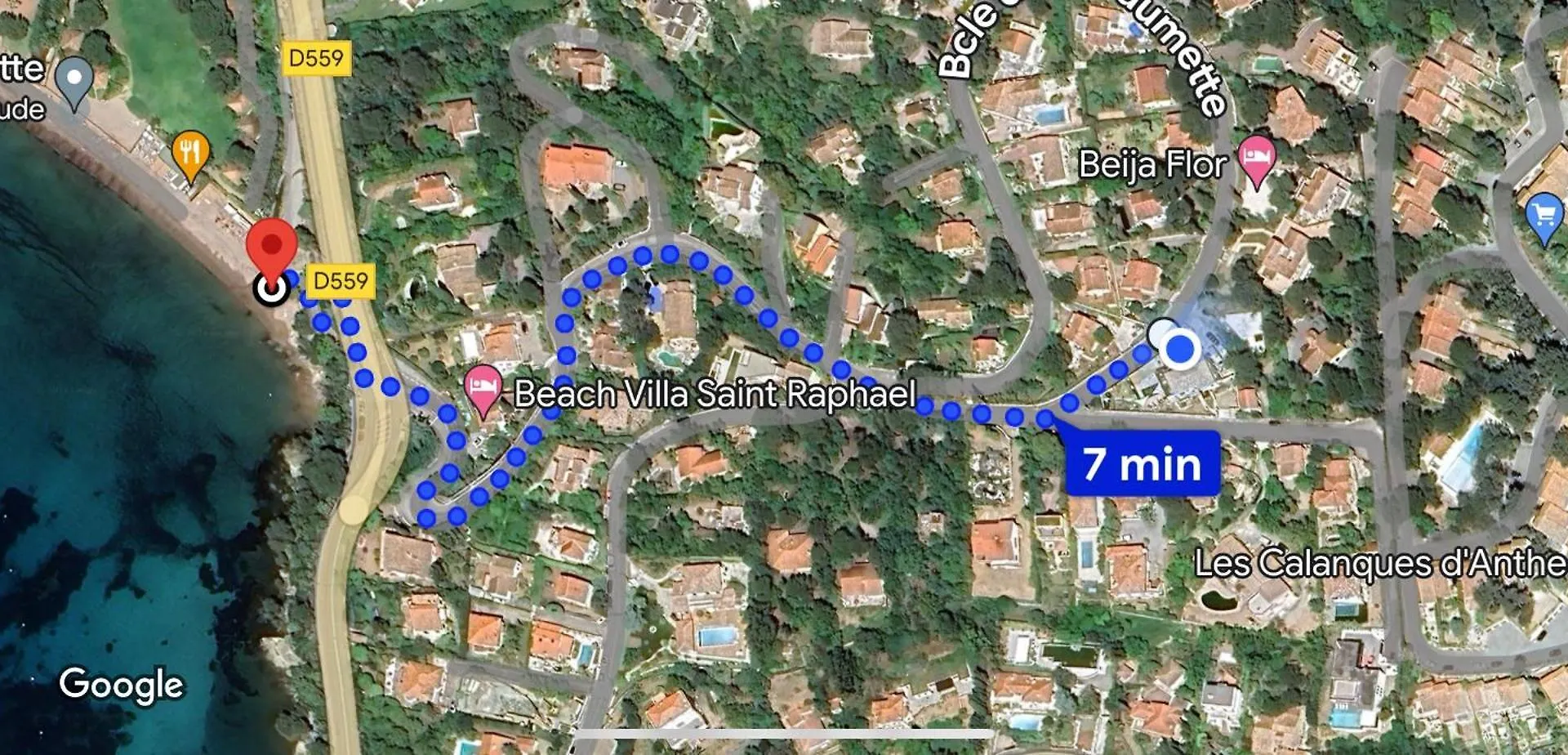1568x755 pixels.
Task: Tap the gray location pin by the coast
Action: (75, 81)
